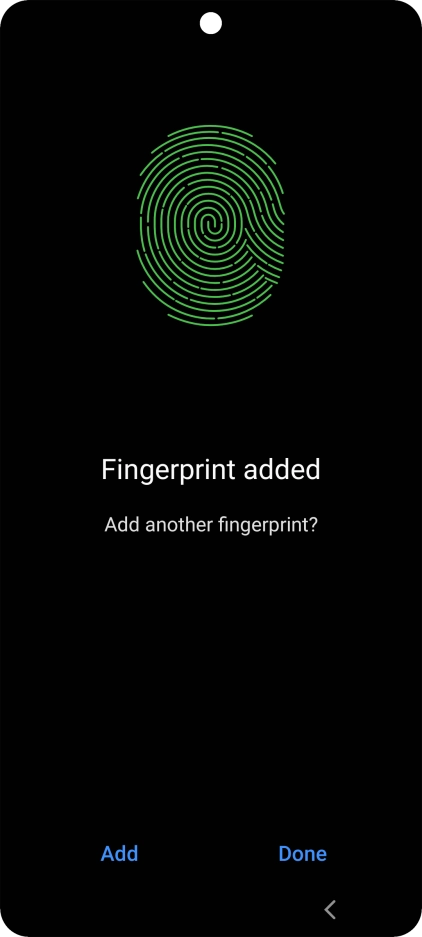Finish fingerprint setup with Done

[302, 853]
